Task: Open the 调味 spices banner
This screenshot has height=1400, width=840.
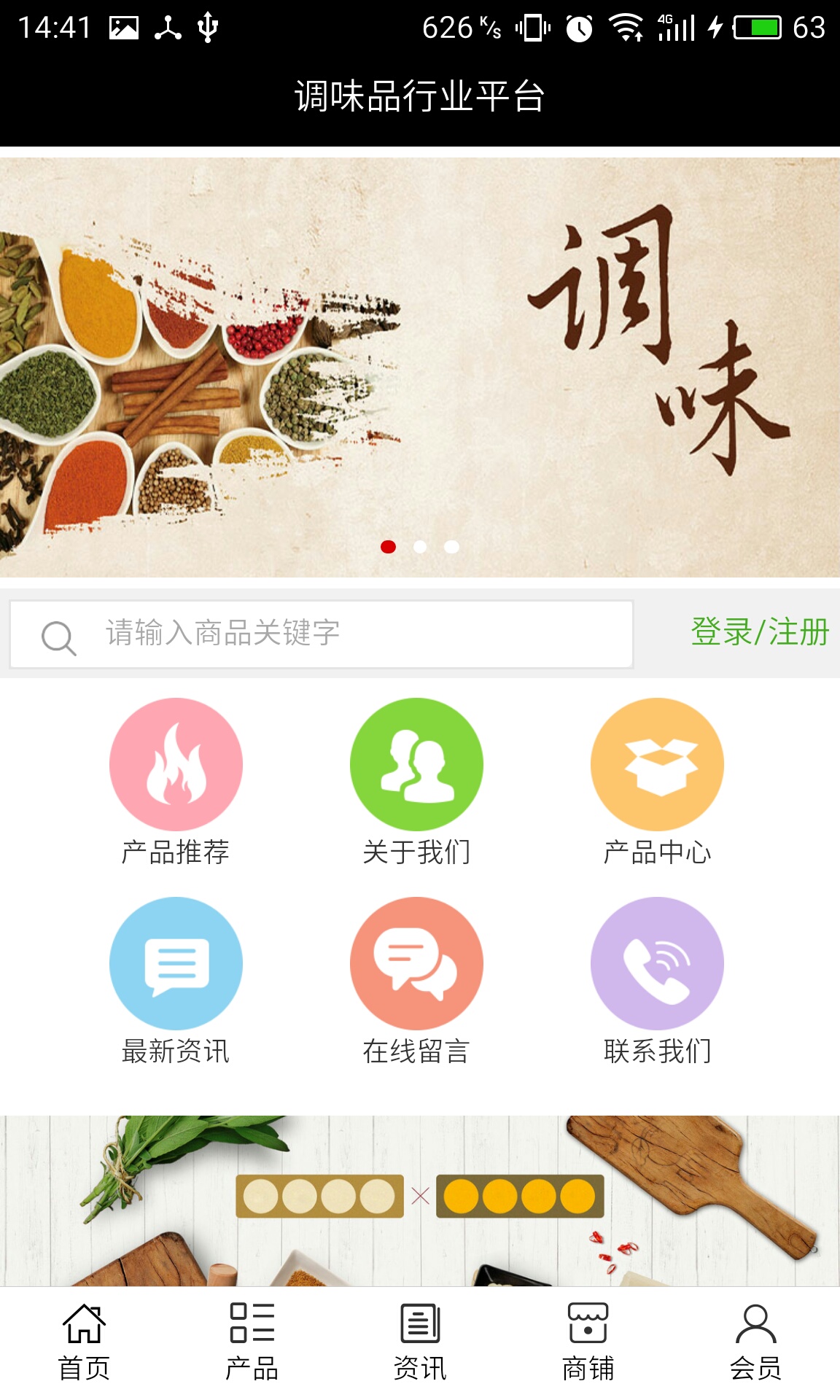Action: 420,365
